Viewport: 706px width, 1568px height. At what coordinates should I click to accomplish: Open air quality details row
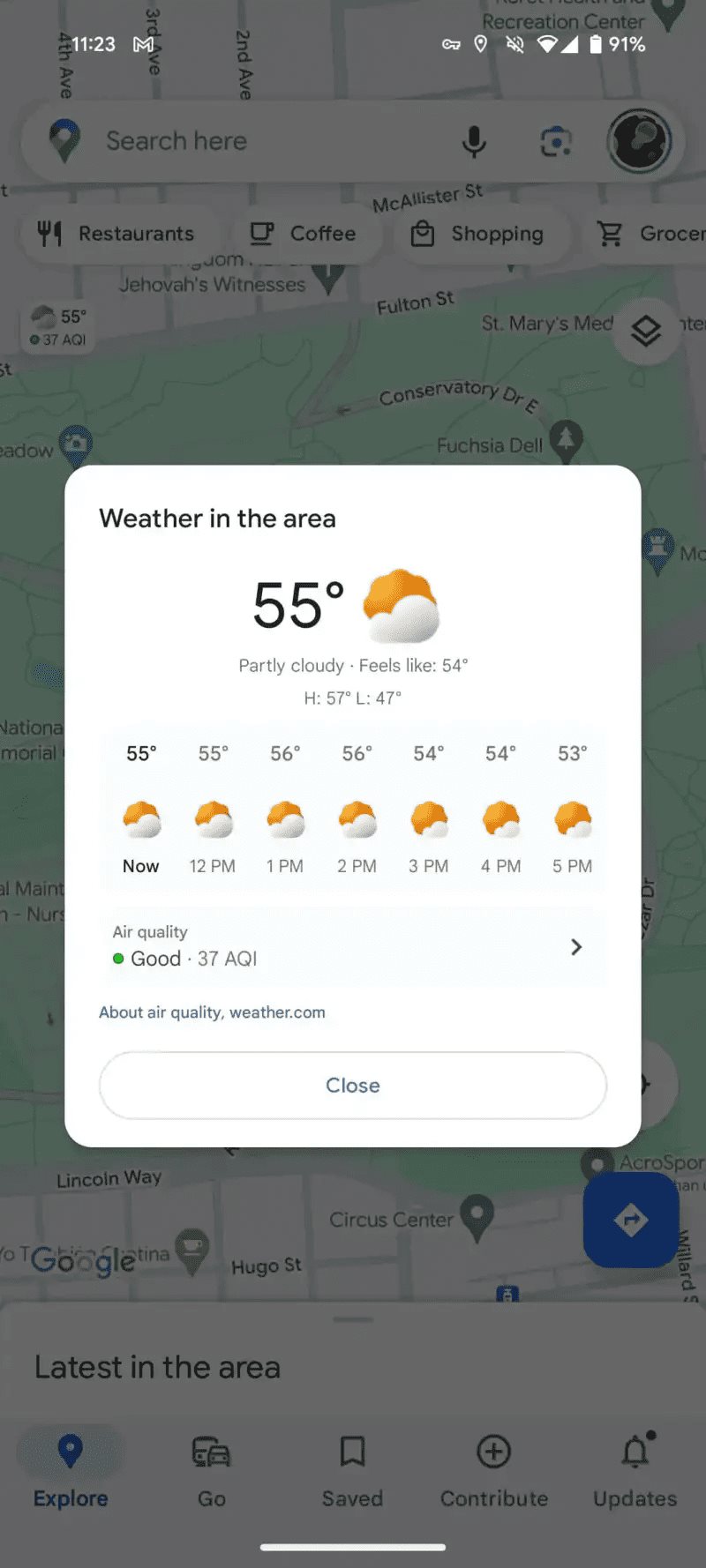click(353, 946)
